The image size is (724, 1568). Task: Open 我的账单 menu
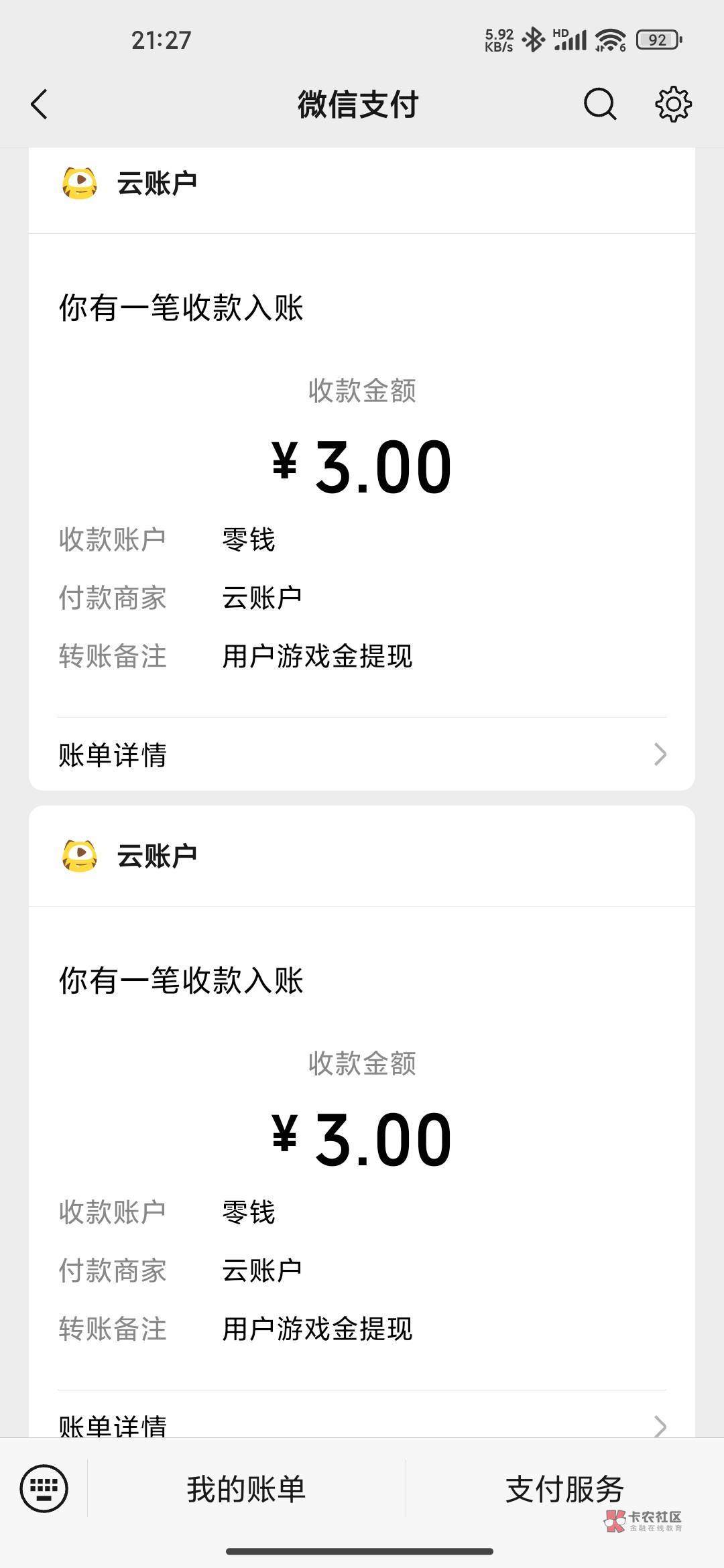(x=246, y=1489)
